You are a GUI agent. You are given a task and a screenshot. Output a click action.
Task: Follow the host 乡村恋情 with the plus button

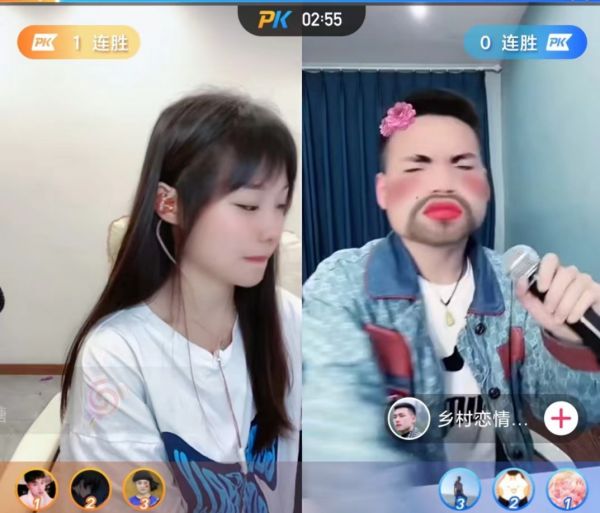click(x=562, y=417)
